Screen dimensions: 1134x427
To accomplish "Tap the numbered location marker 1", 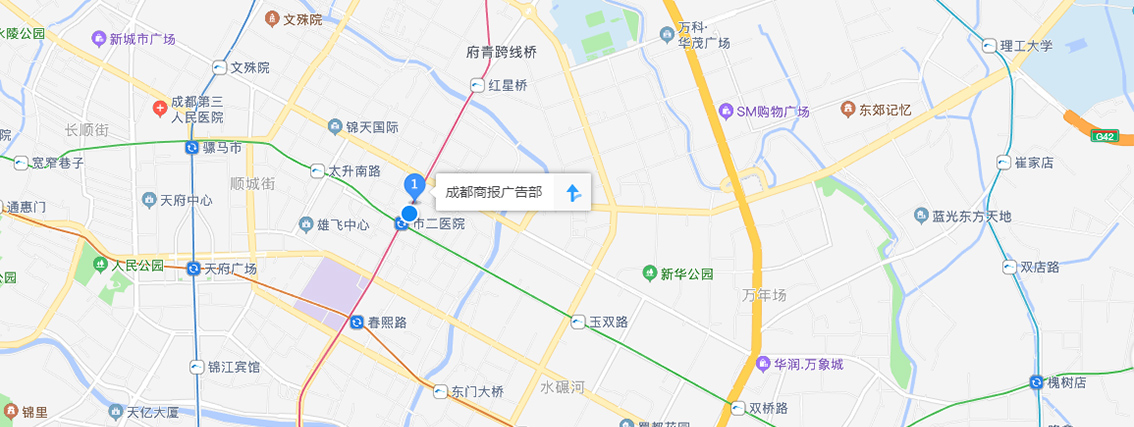I will click(414, 186).
